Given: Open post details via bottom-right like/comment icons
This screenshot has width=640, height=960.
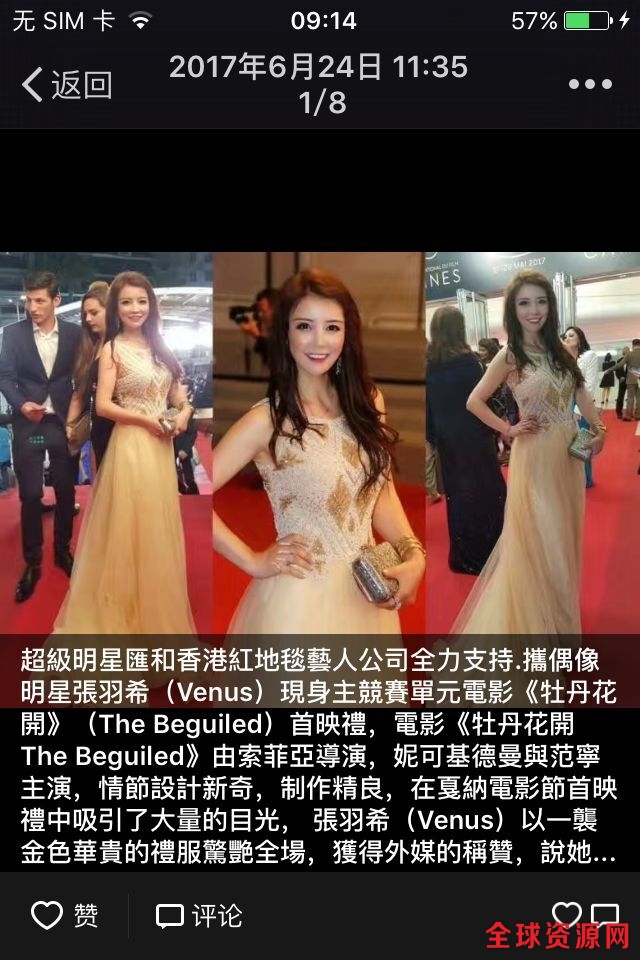Looking at the screenshot, I should point(587,913).
